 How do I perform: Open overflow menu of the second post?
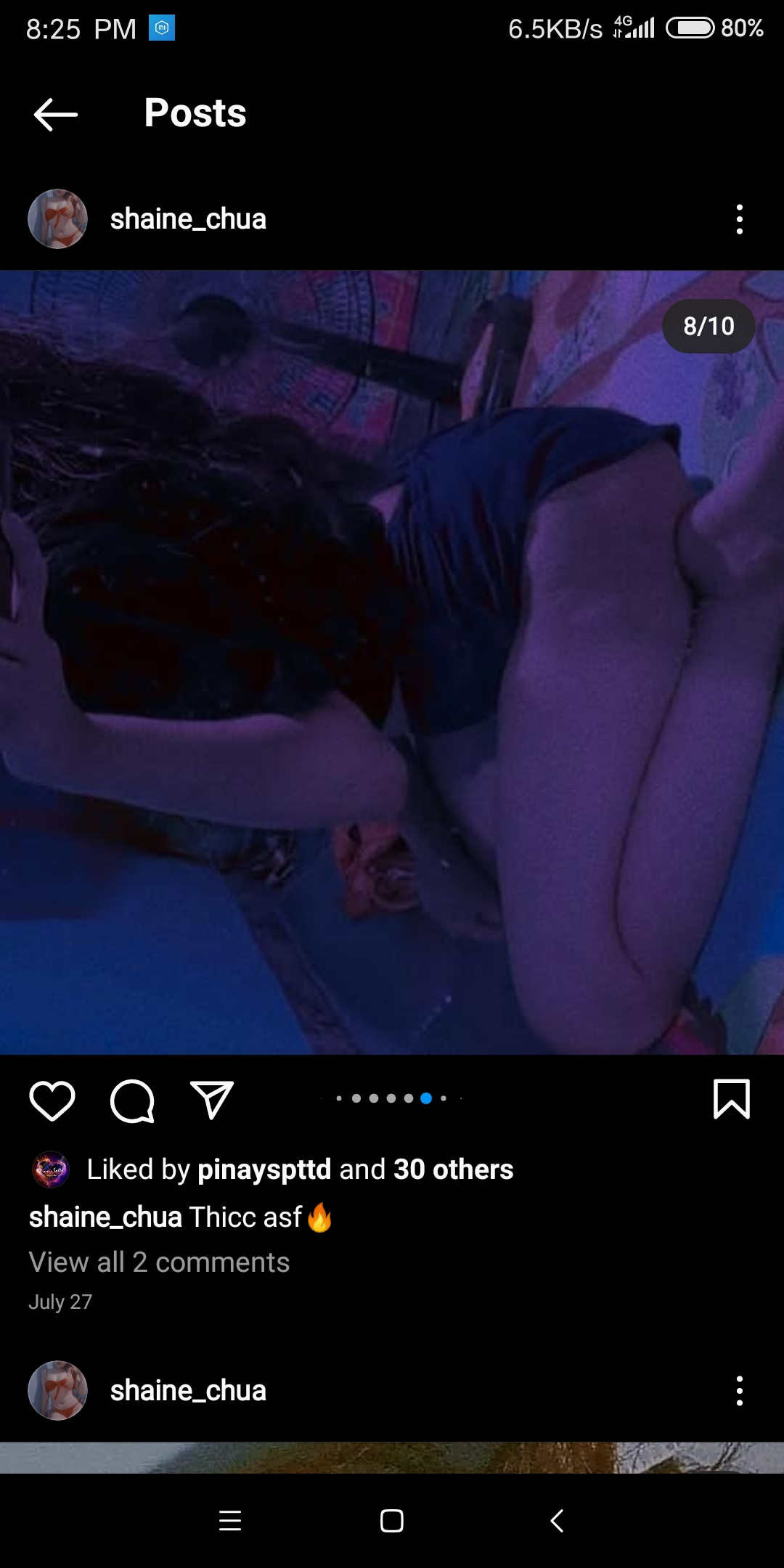click(739, 1391)
